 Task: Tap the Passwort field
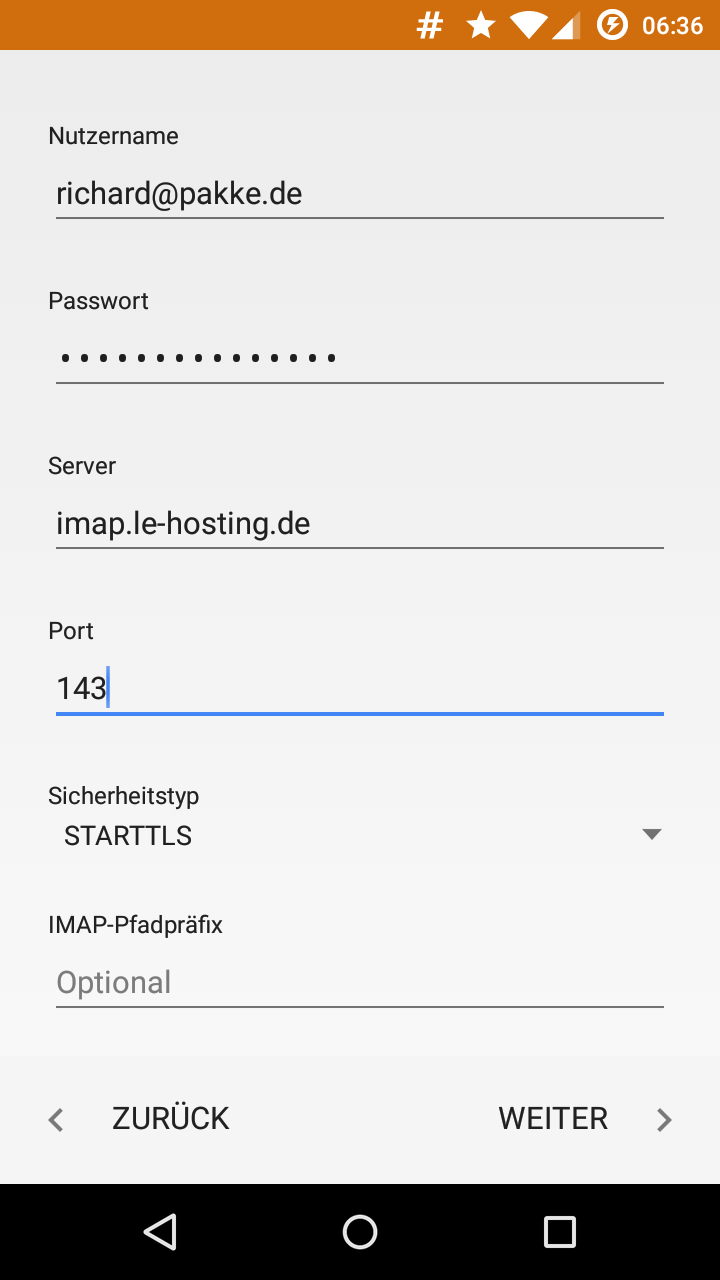coord(360,358)
